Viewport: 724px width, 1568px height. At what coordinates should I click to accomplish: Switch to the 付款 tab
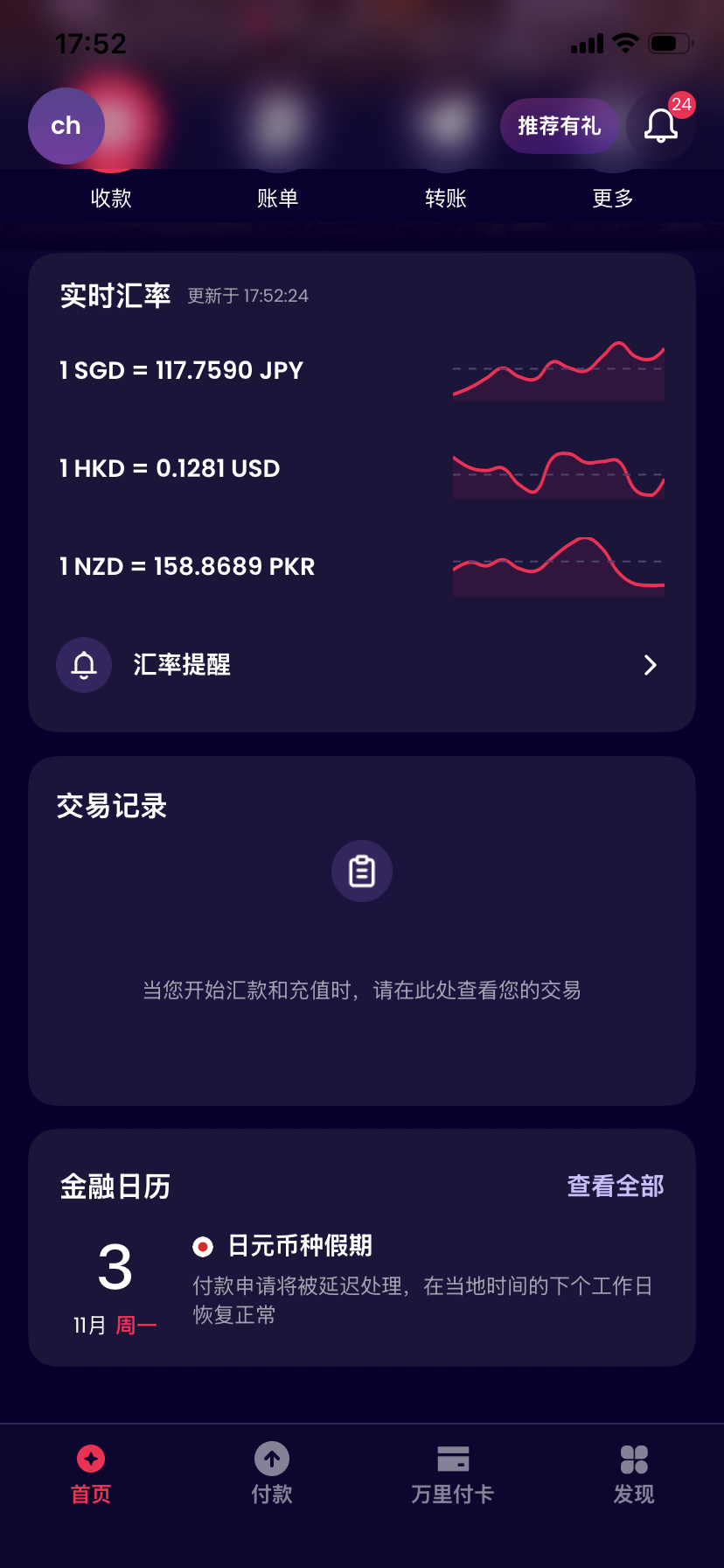pos(272,1475)
